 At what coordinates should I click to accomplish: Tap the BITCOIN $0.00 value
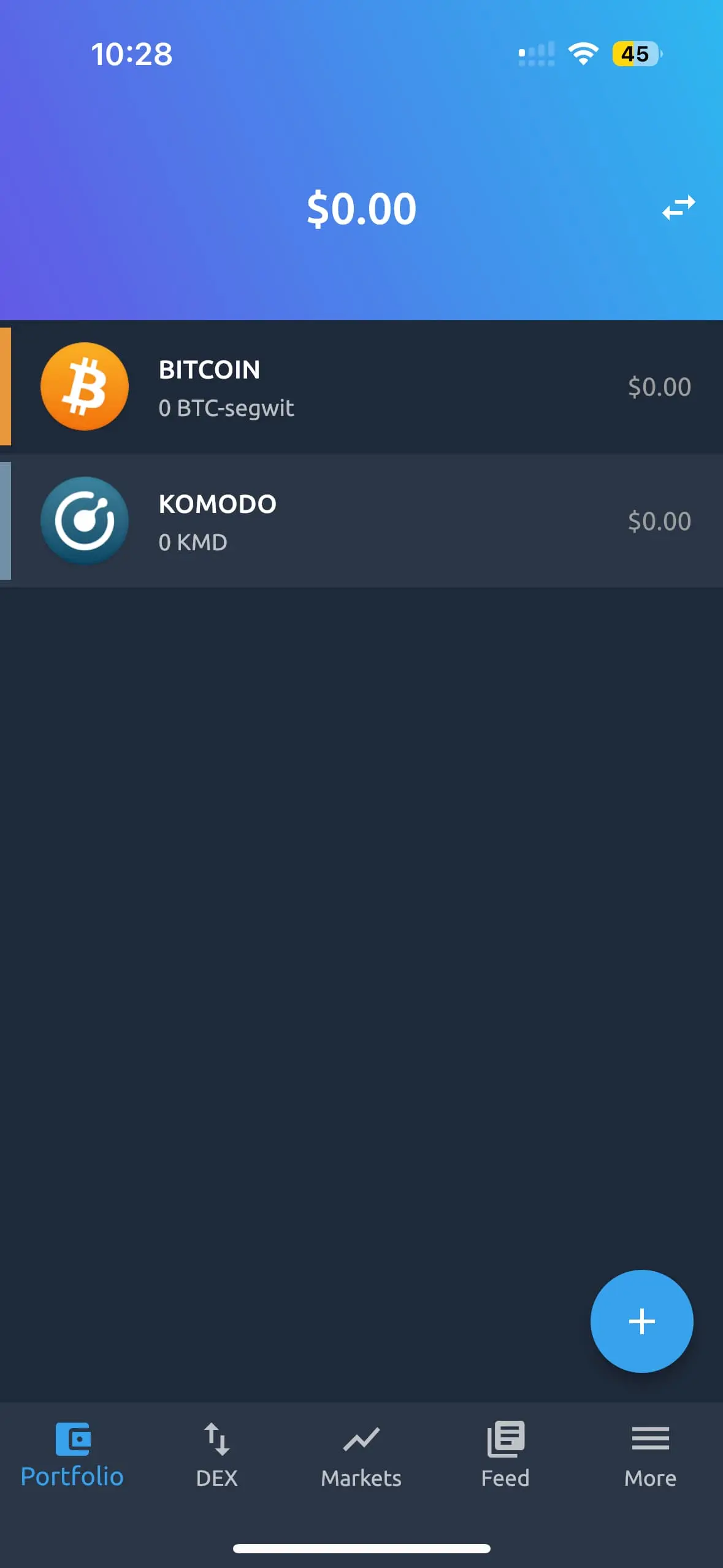click(x=659, y=386)
